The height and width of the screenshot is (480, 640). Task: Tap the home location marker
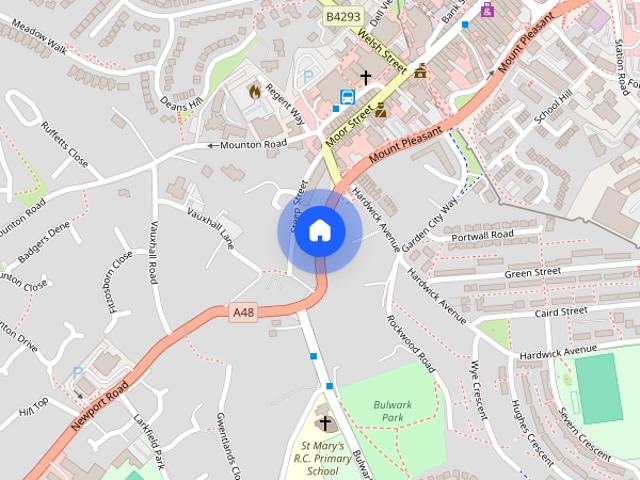(319, 231)
